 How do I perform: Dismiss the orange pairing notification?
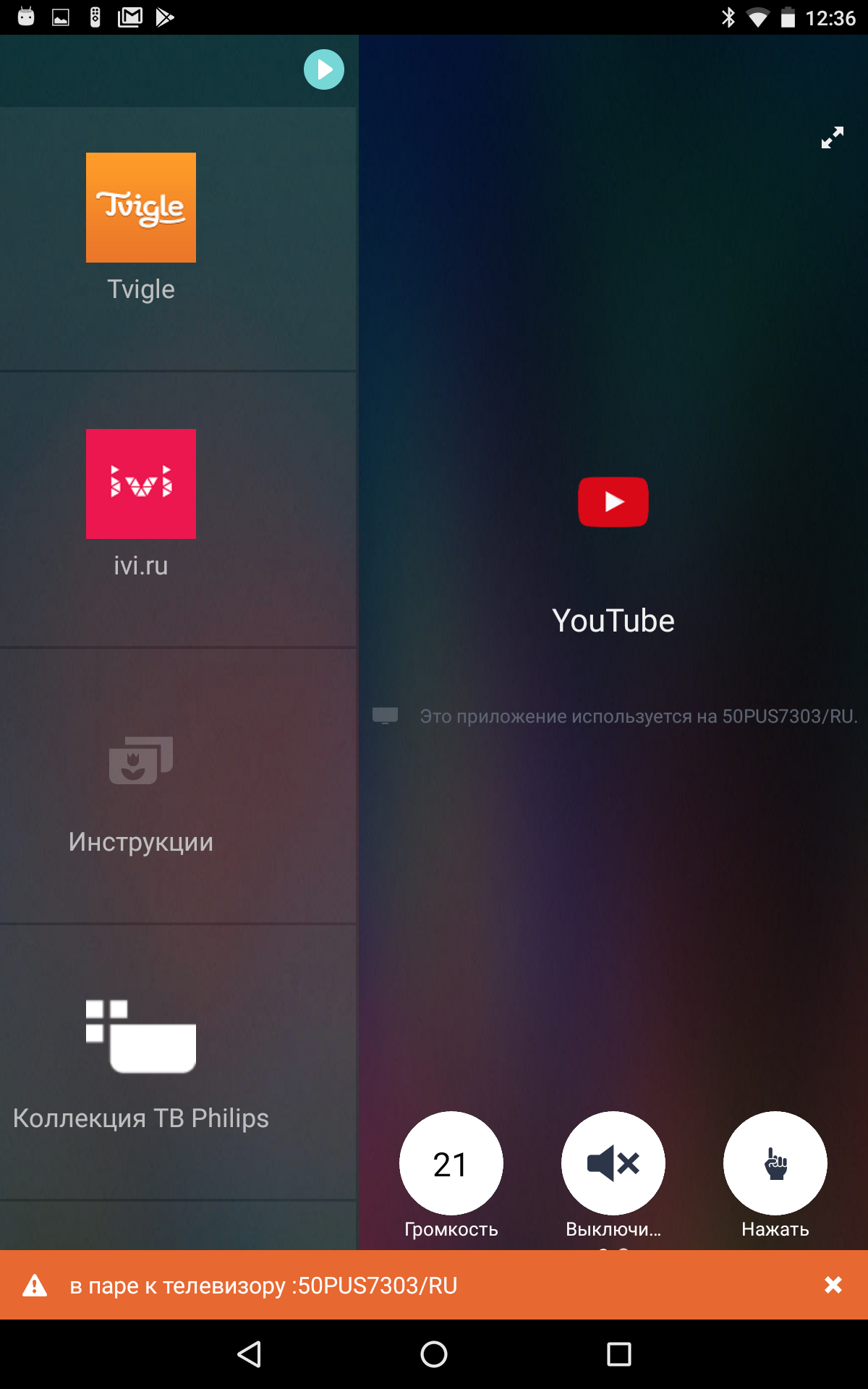tap(833, 1285)
